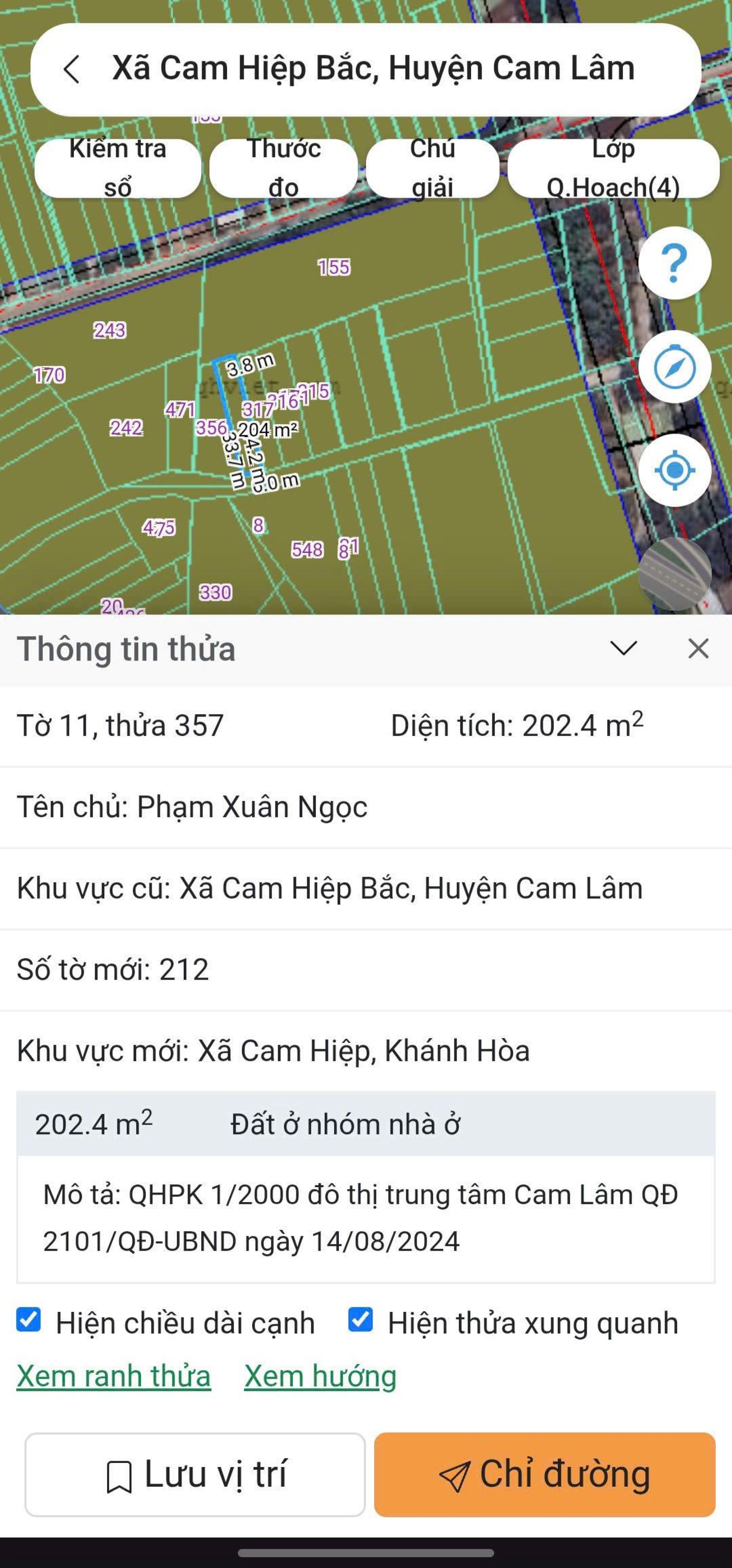
Task: Open the Thước đo measuring tool
Action: [x=283, y=168]
